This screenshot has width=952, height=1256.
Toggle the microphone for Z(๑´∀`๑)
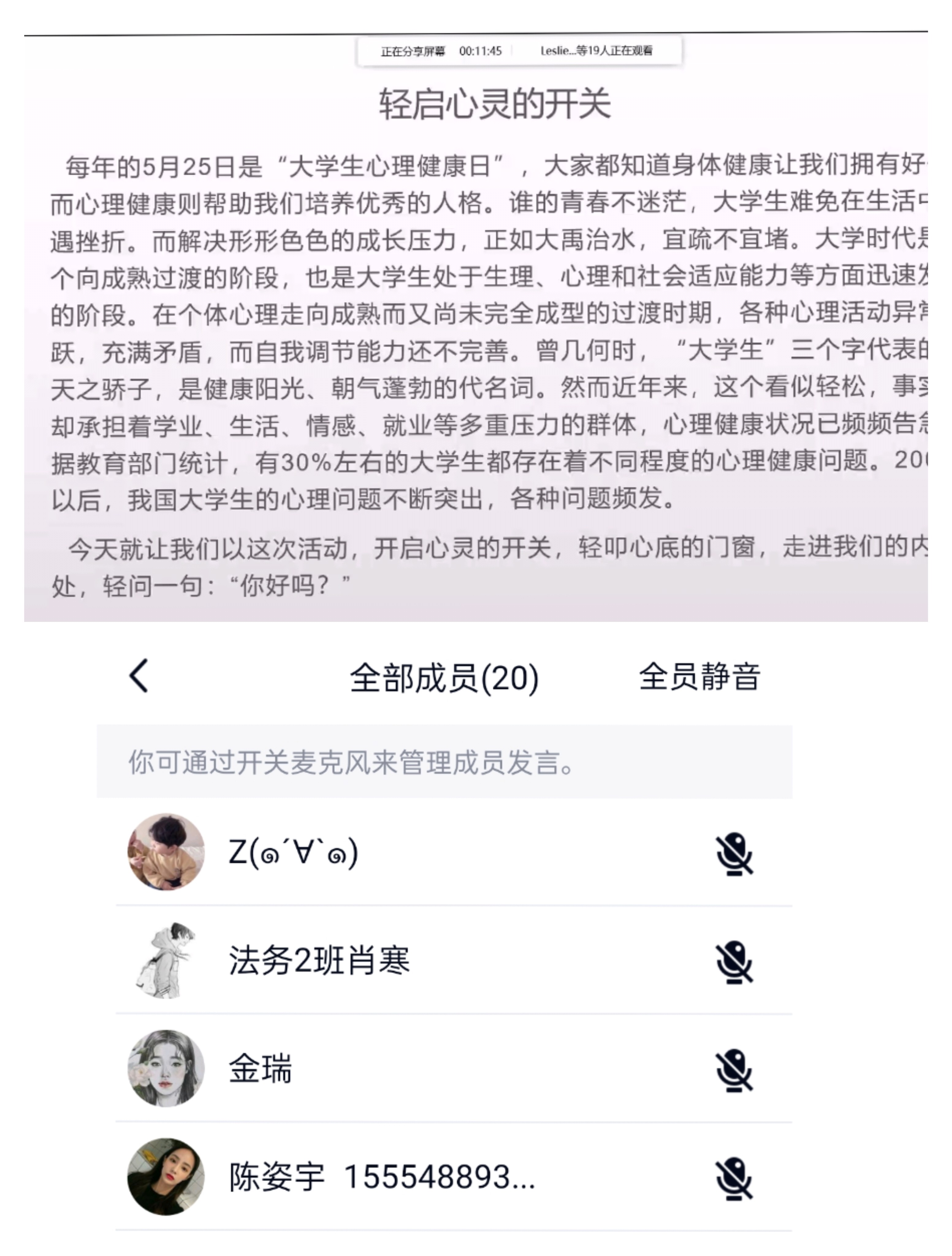[x=734, y=853]
